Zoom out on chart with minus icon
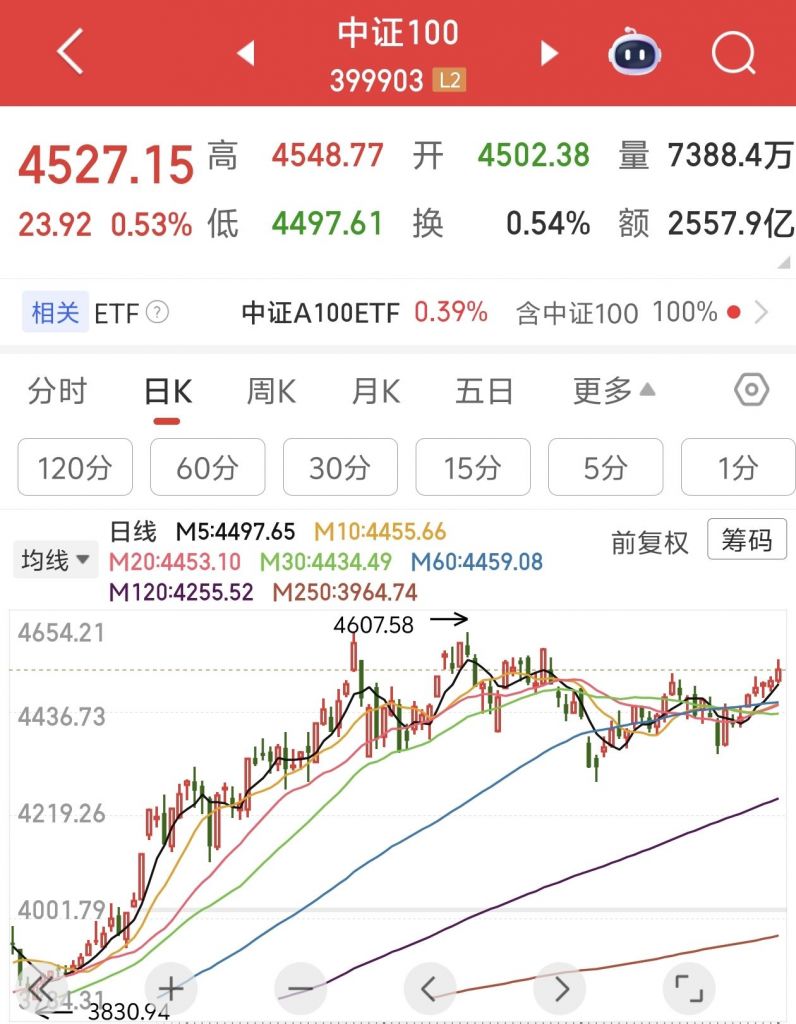The image size is (796, 1024). [x=300, y=988]
